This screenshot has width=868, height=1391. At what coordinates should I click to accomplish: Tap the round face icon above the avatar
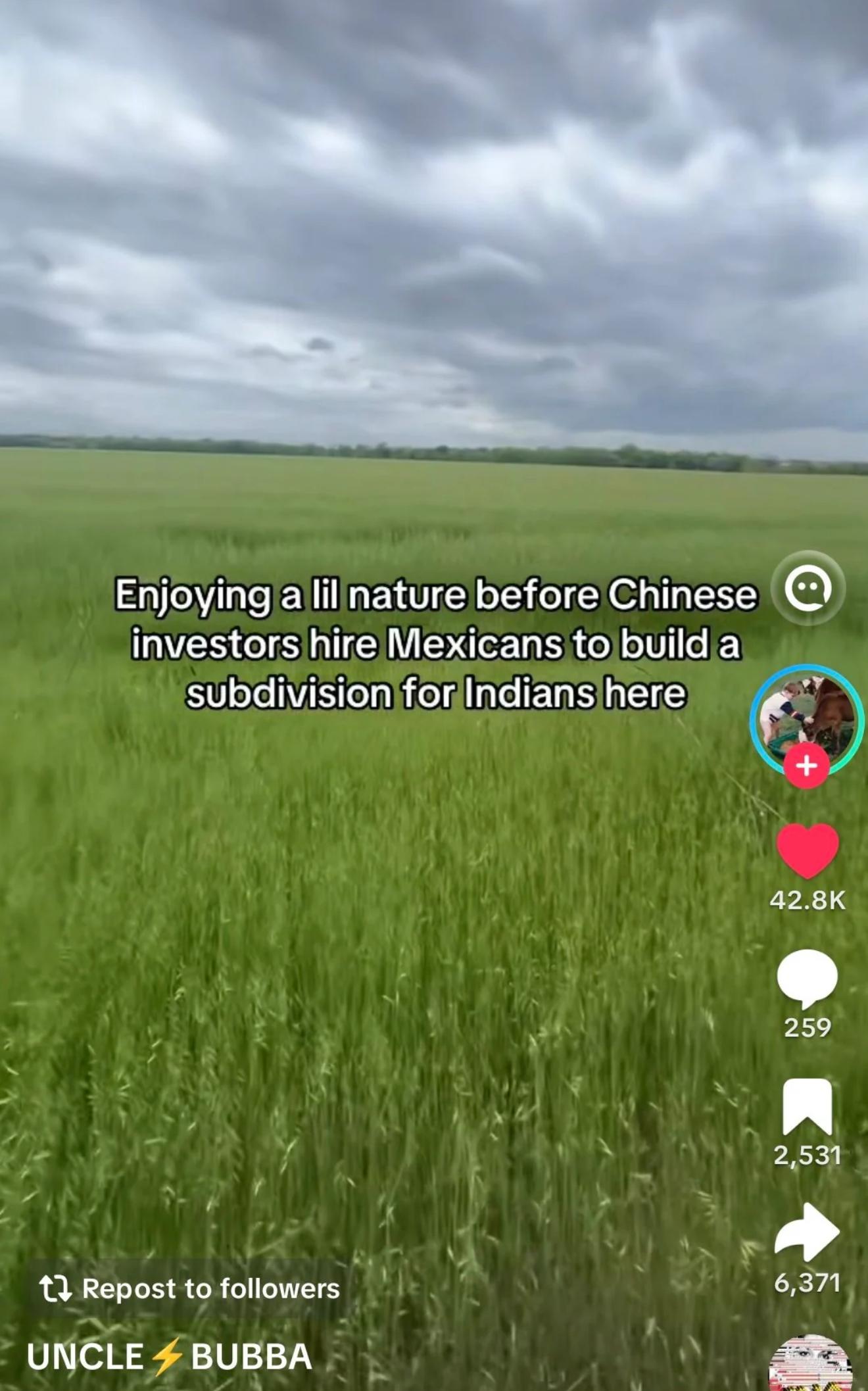808,588
